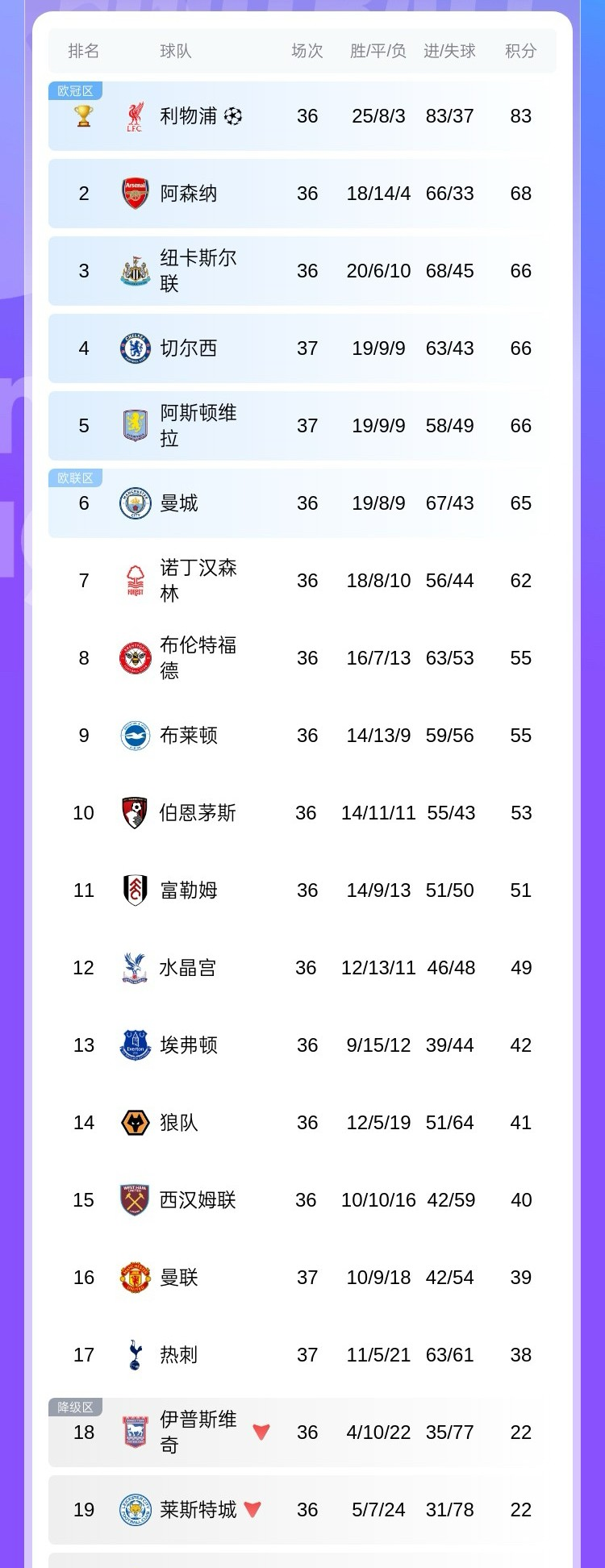The width and height of the screenshot is (605, 1568).
Task: Click the red relegation arrow beside 伊普斯维奇
Action: click(x=261, y=1432)
